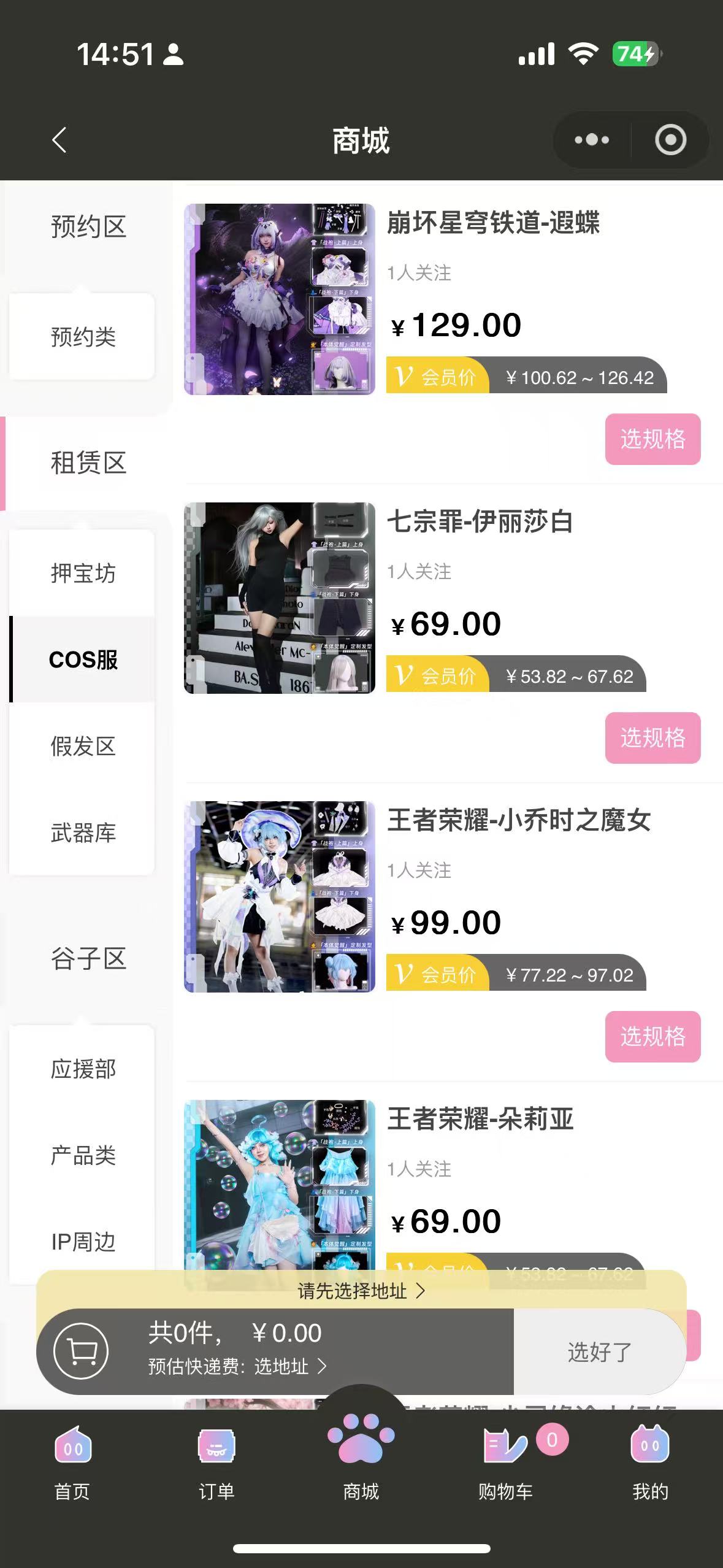Select the 预约类 category
This screenshot has height=1568, width=723.
(x=83, y=337)
